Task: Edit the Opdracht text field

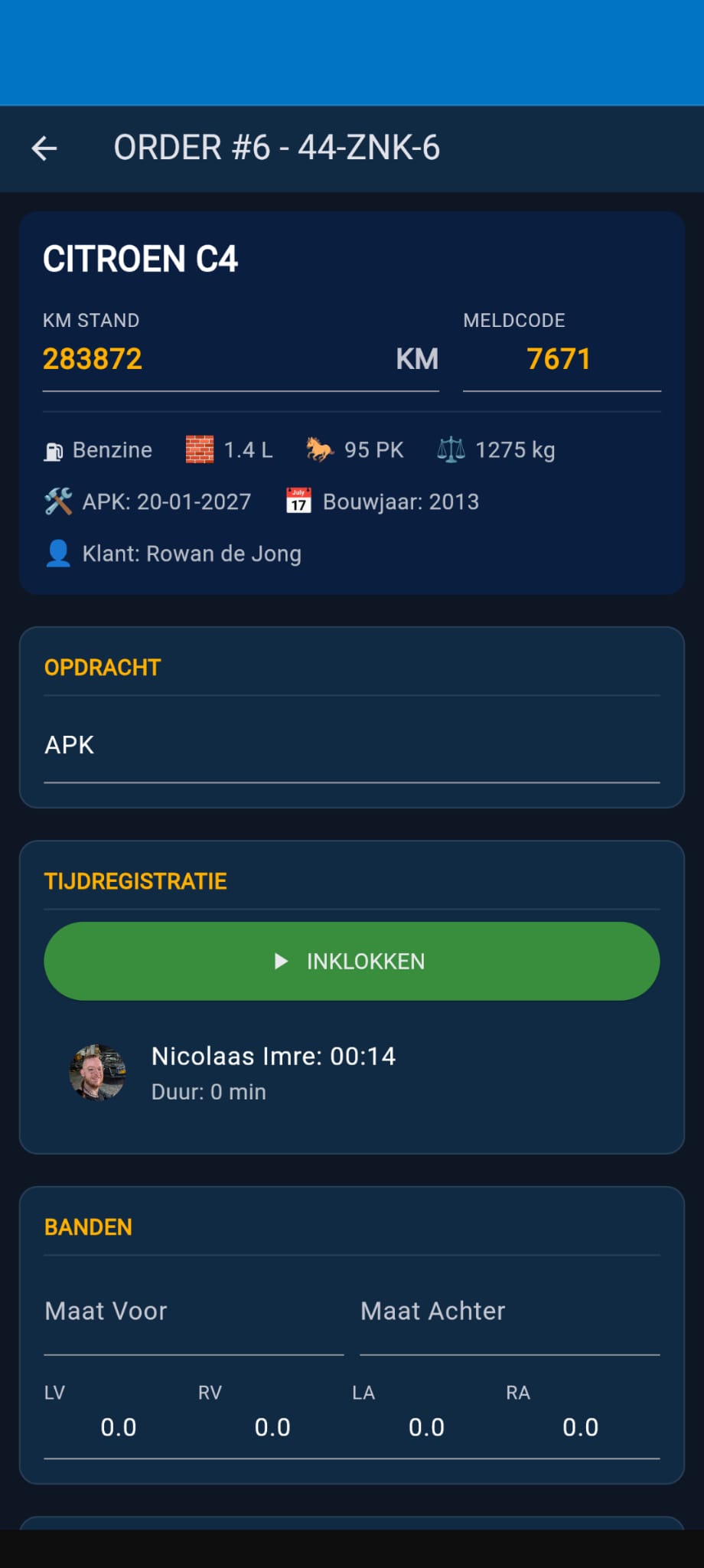Action: pos(351,745)
